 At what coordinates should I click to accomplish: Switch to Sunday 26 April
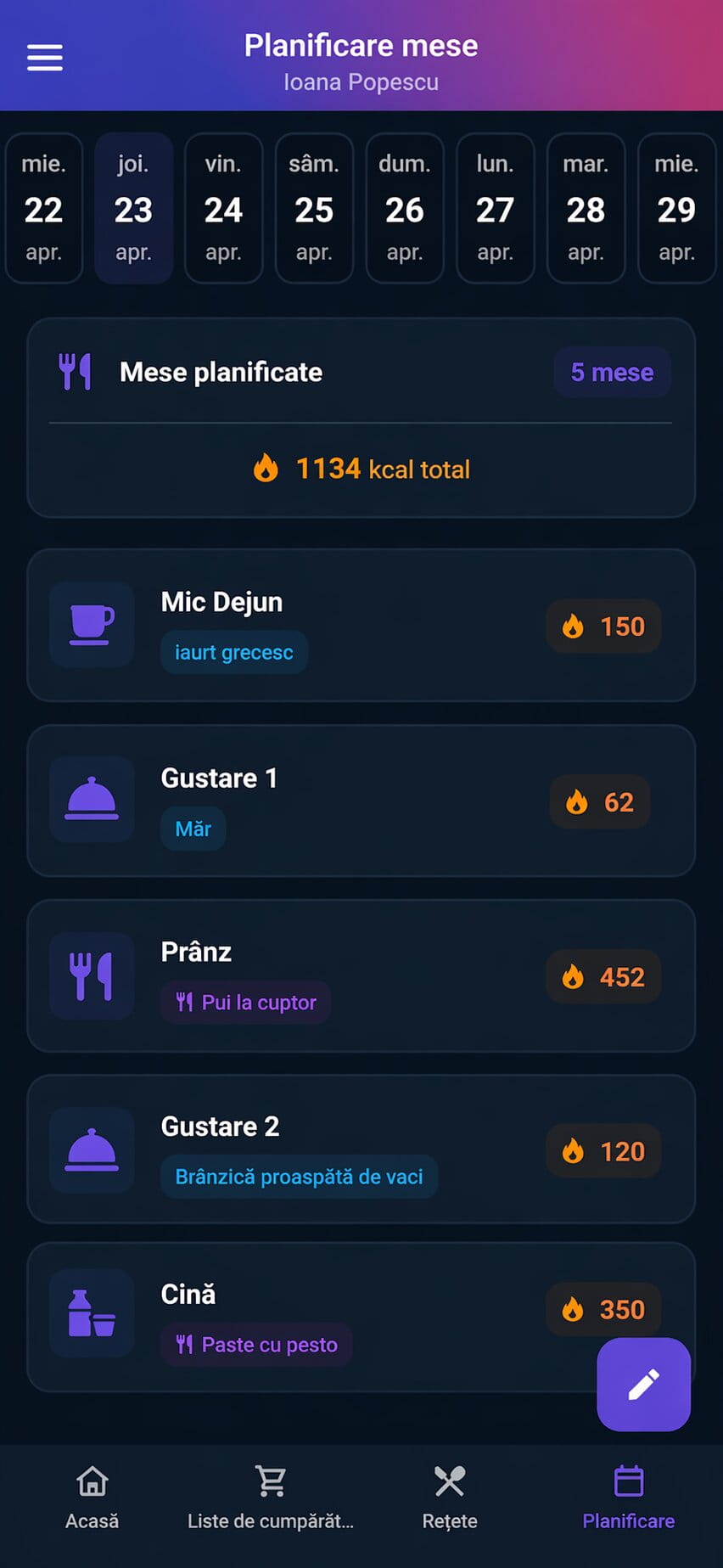click(x=405, y=208)
